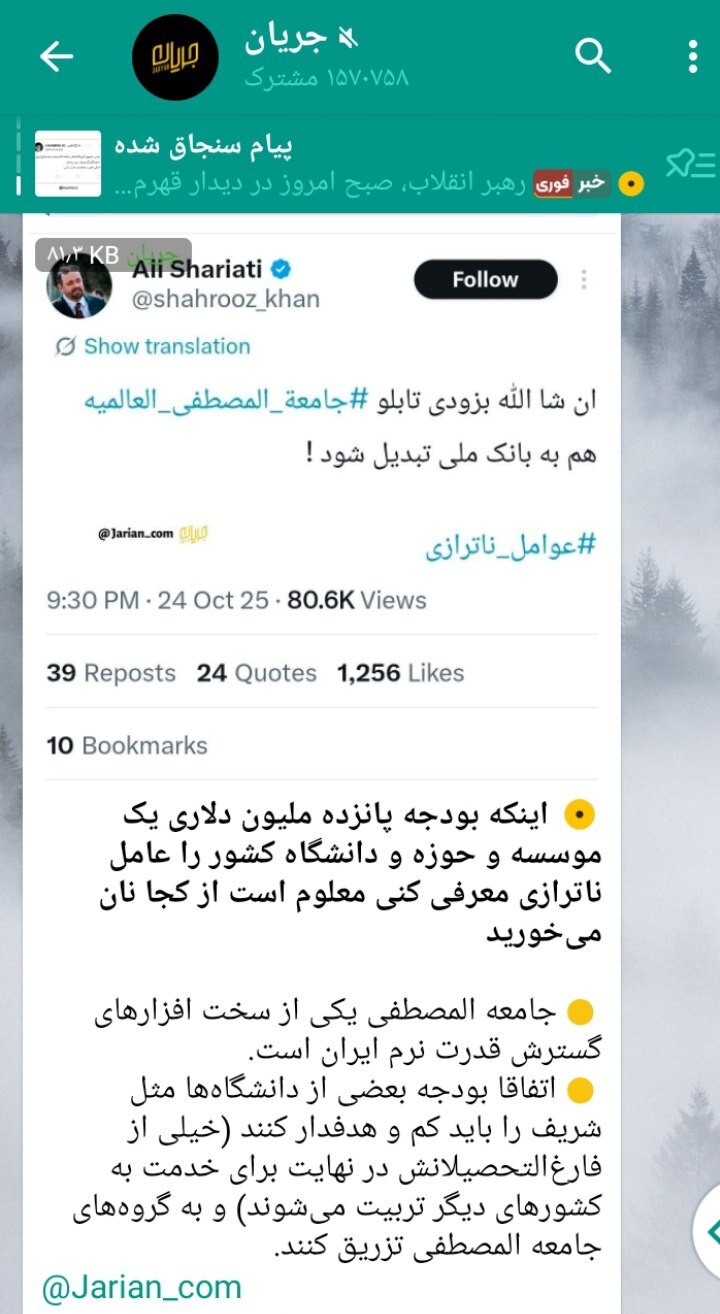The height and width of the screenshot is (1314, 720).
Task: Search within this channel
Action: coord(593,57)
